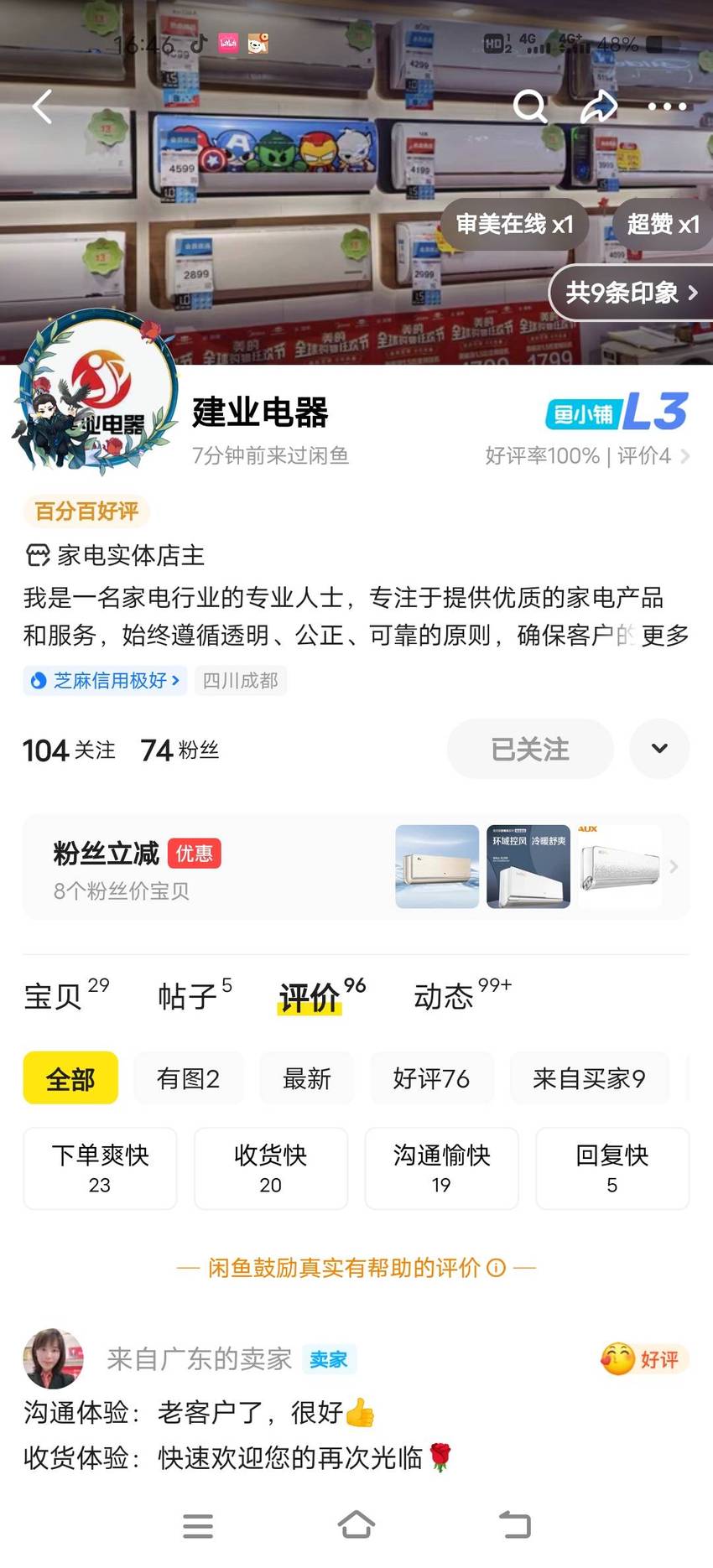Viewport: 713px width, 1568px height.
Task: Open search on this seller's page
Action: [530, 106]
